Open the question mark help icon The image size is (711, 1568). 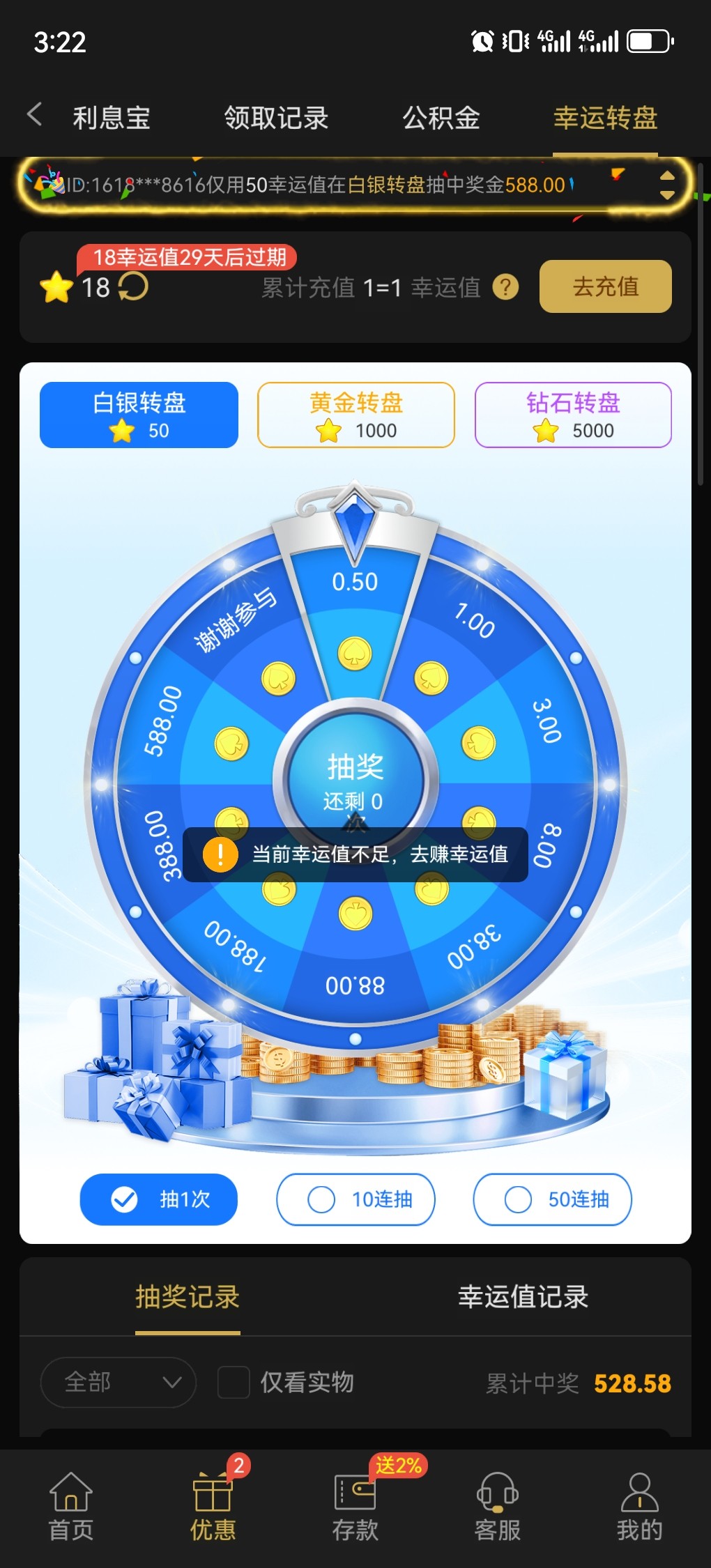(x=505, y=287)
